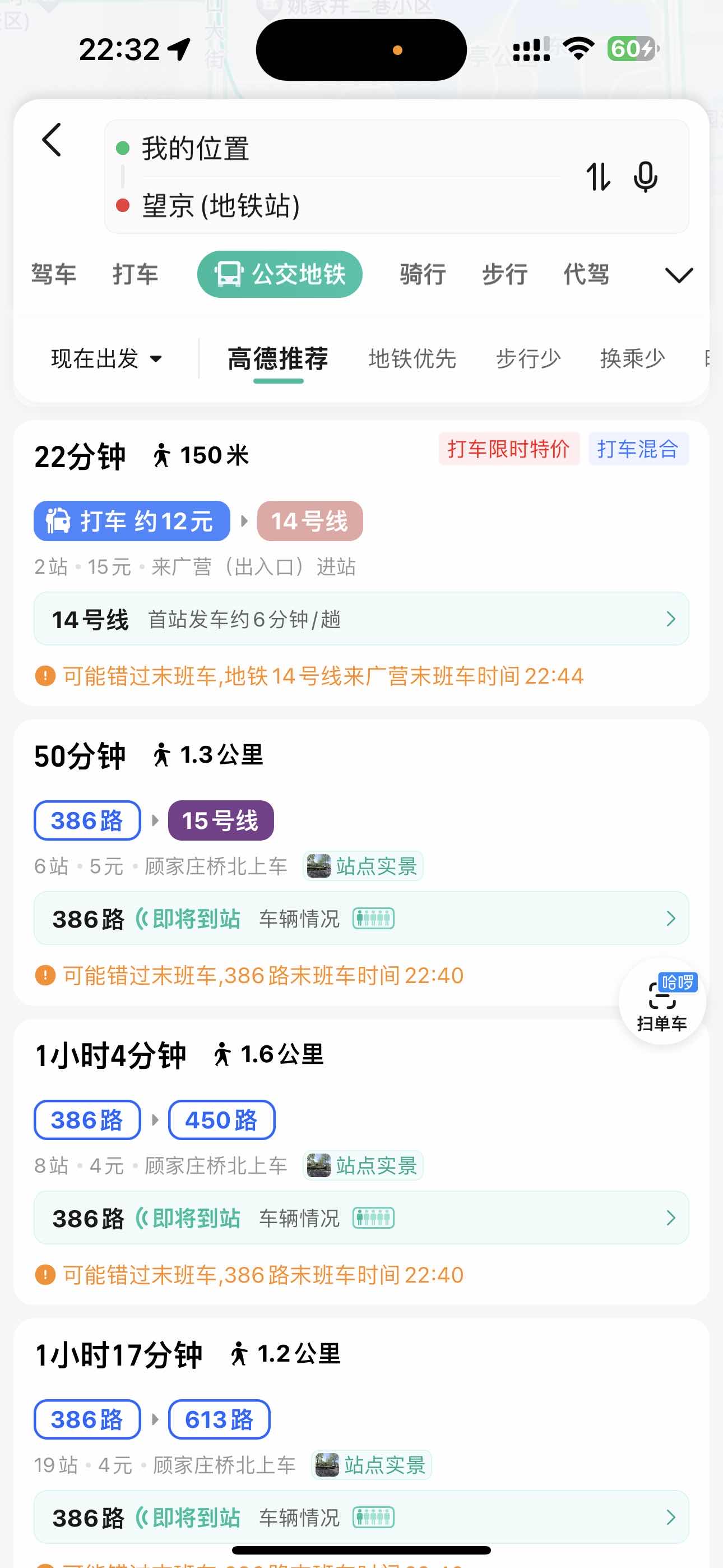
Task: Open the 哈啰 扫单车 scan button
Action: [x=662, y=1001]
